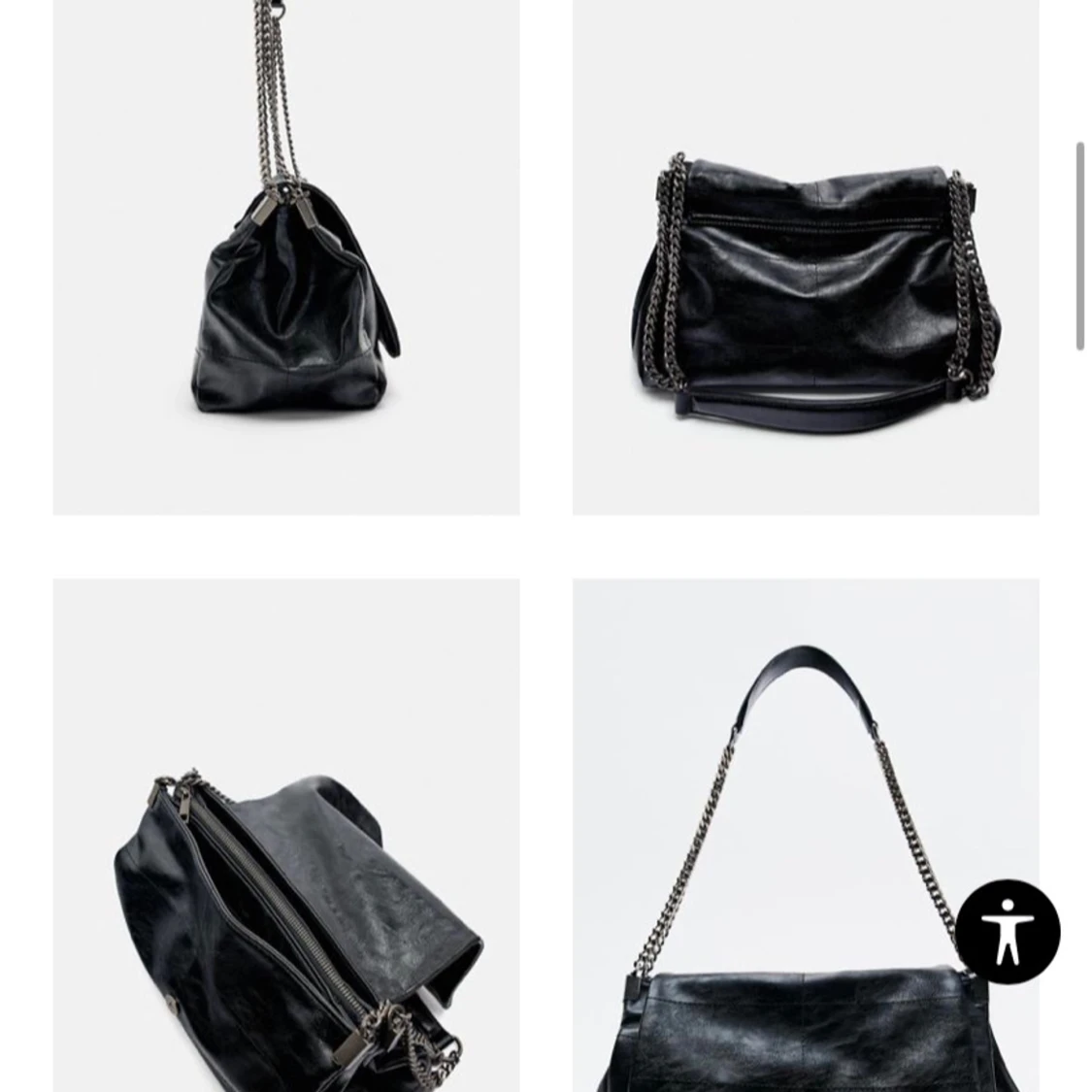1092x1092 pixels.
Task: View the side-profile photo of the bag
Action: coord(286,257)
